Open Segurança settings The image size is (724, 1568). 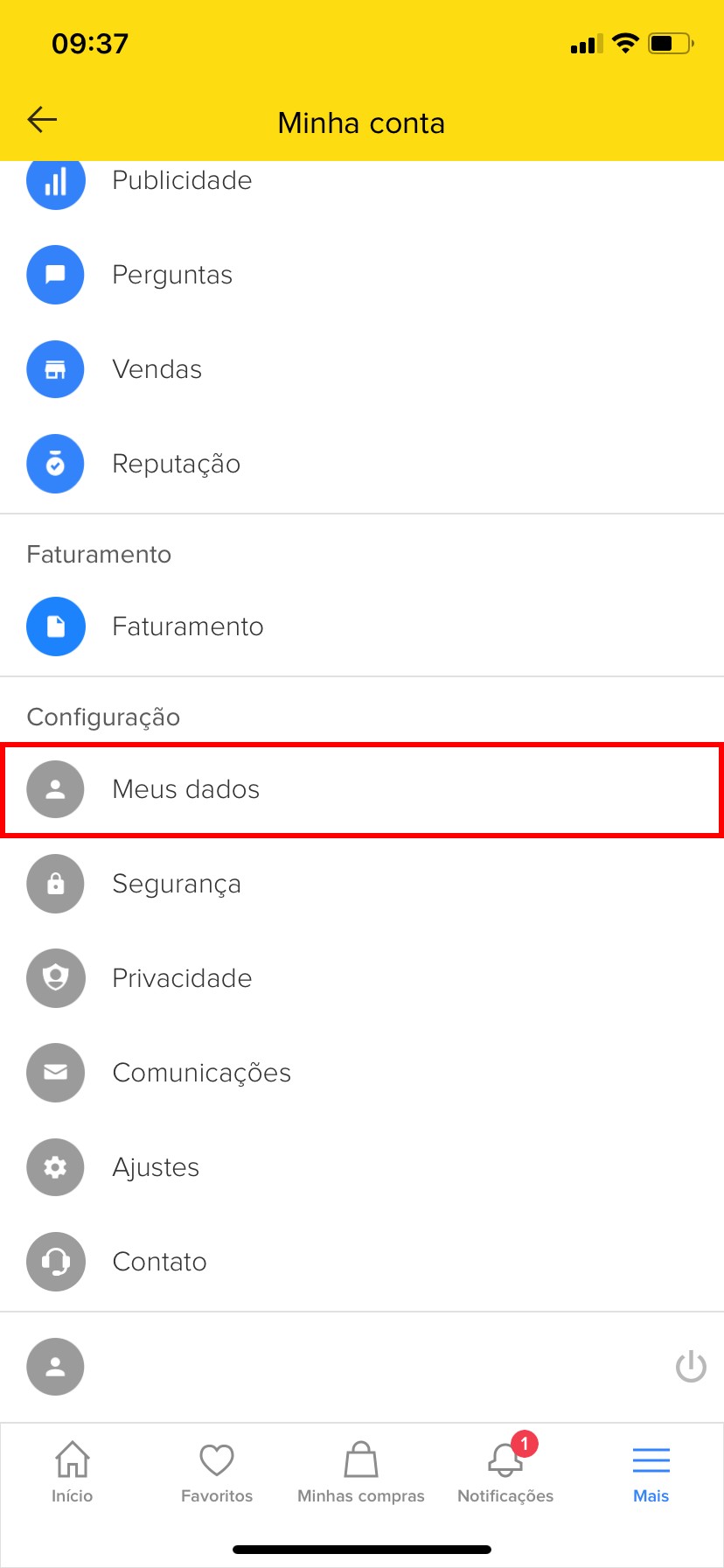[176, 884]
